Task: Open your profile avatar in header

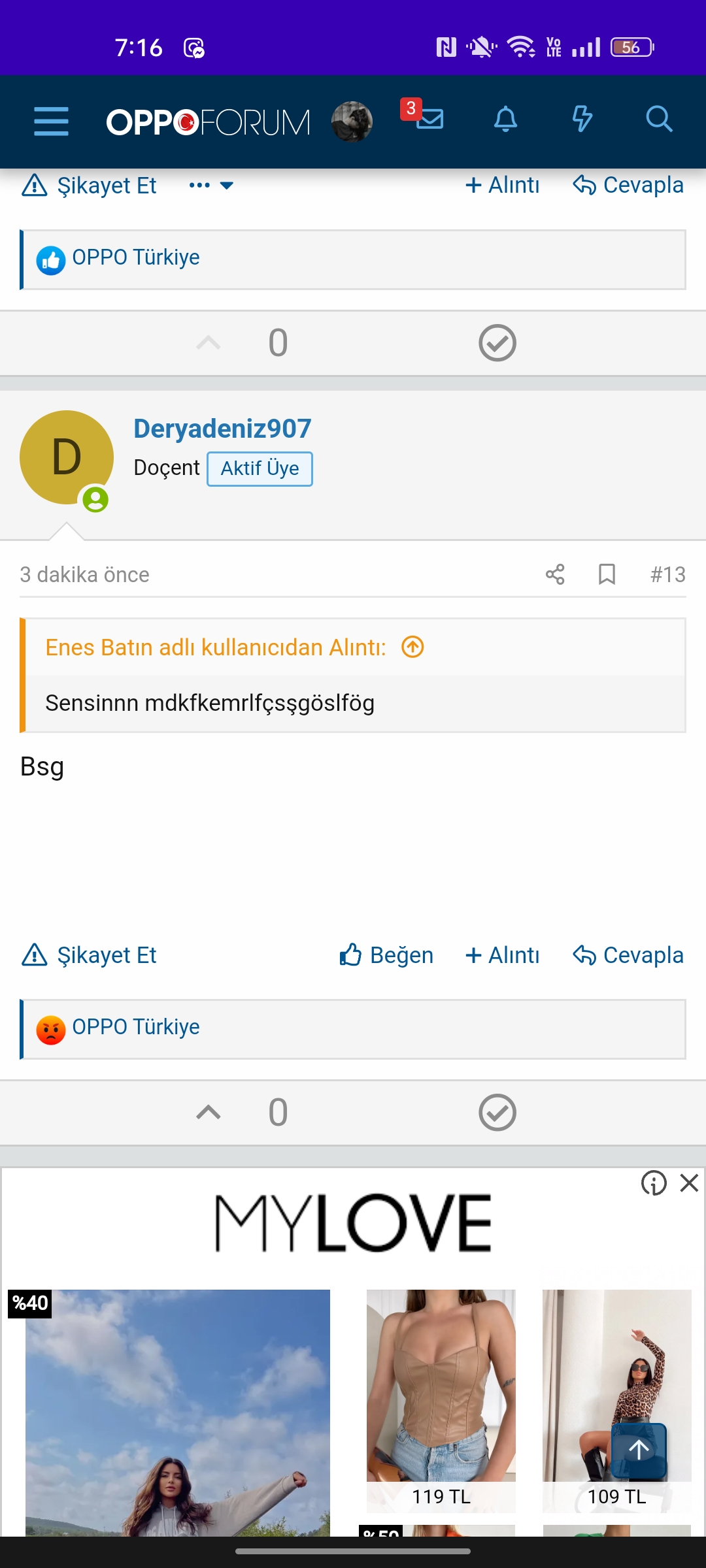Action: pyautogui.click(x=352, y=122)
